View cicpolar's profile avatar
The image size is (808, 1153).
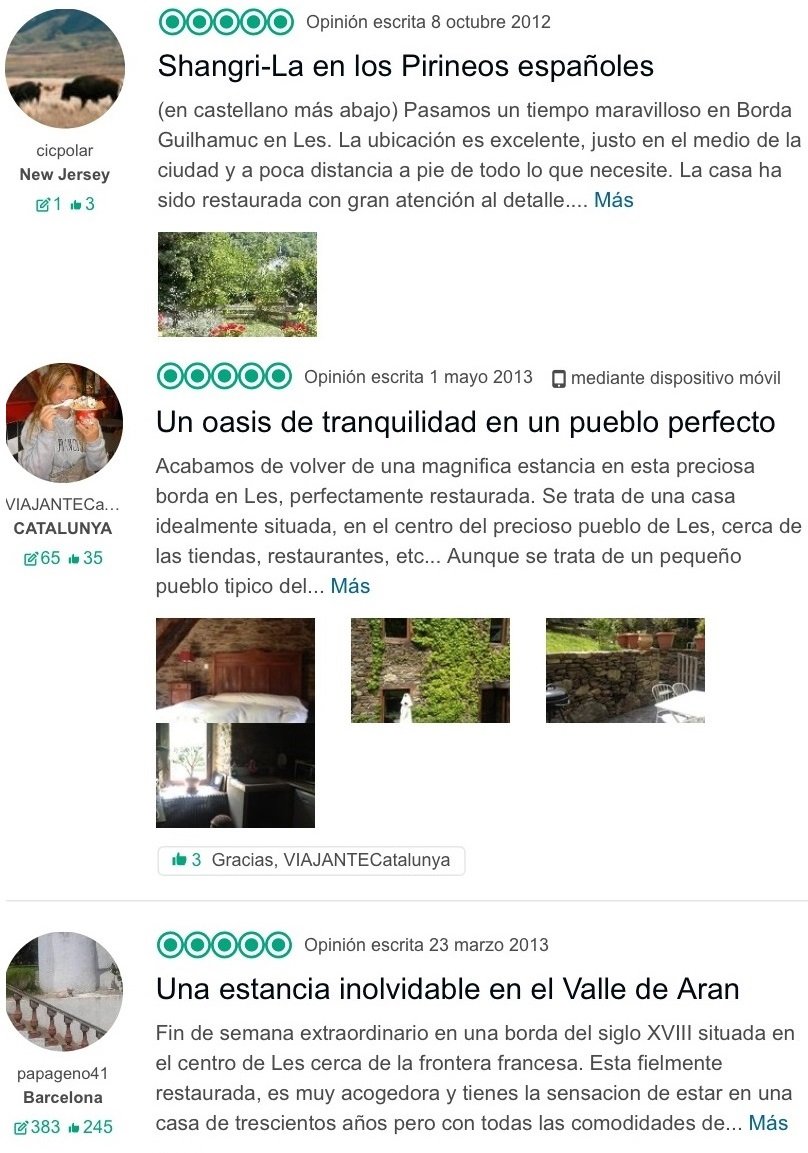(x=65, y=69)
